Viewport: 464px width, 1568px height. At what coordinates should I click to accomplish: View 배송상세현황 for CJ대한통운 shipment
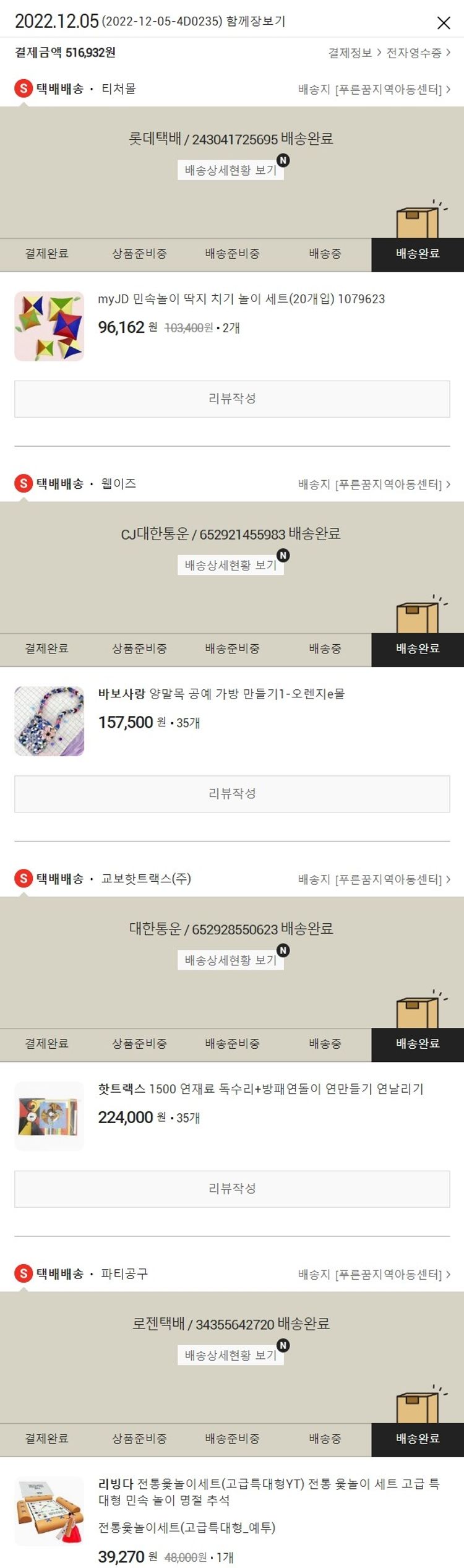(x=231, y=565)
